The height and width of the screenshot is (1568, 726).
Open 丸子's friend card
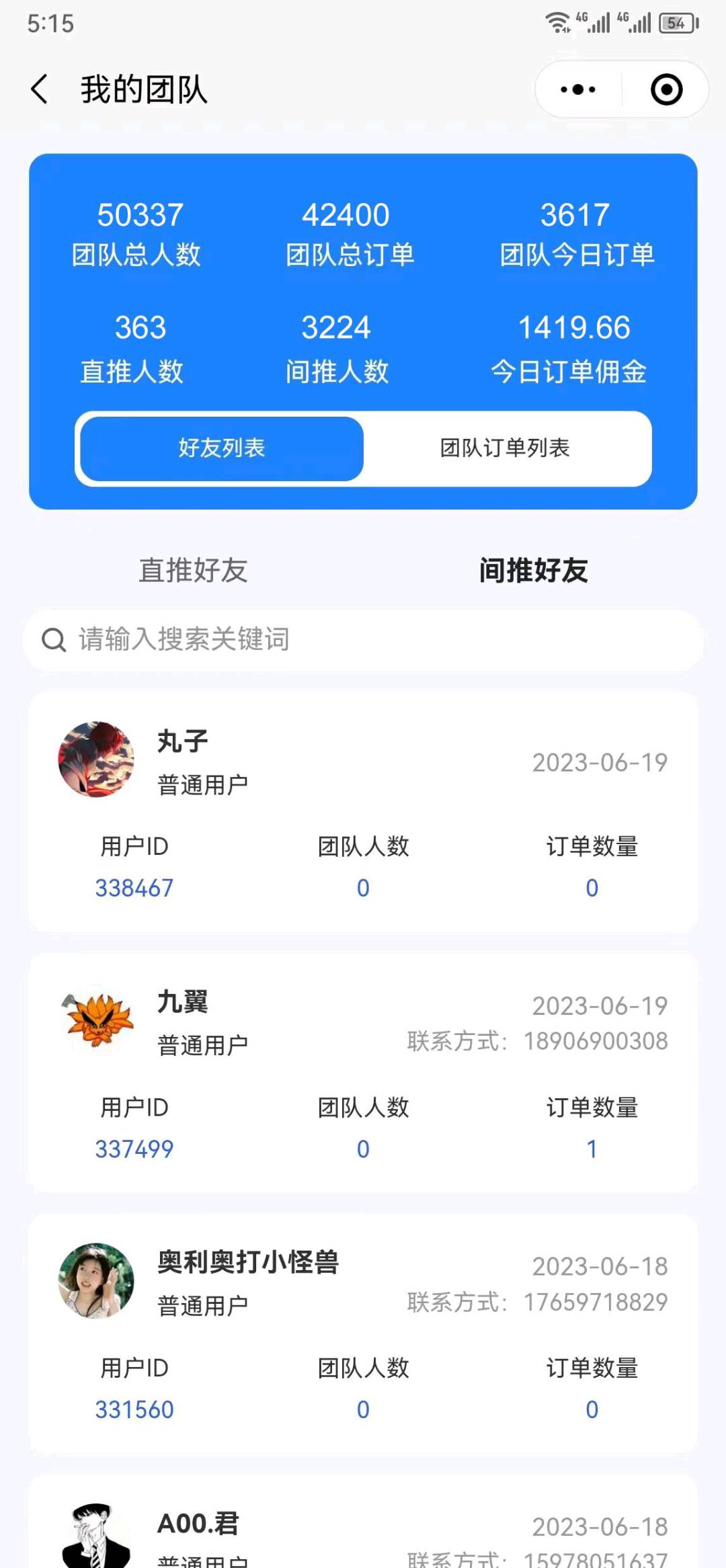click(x=363, y=812)
